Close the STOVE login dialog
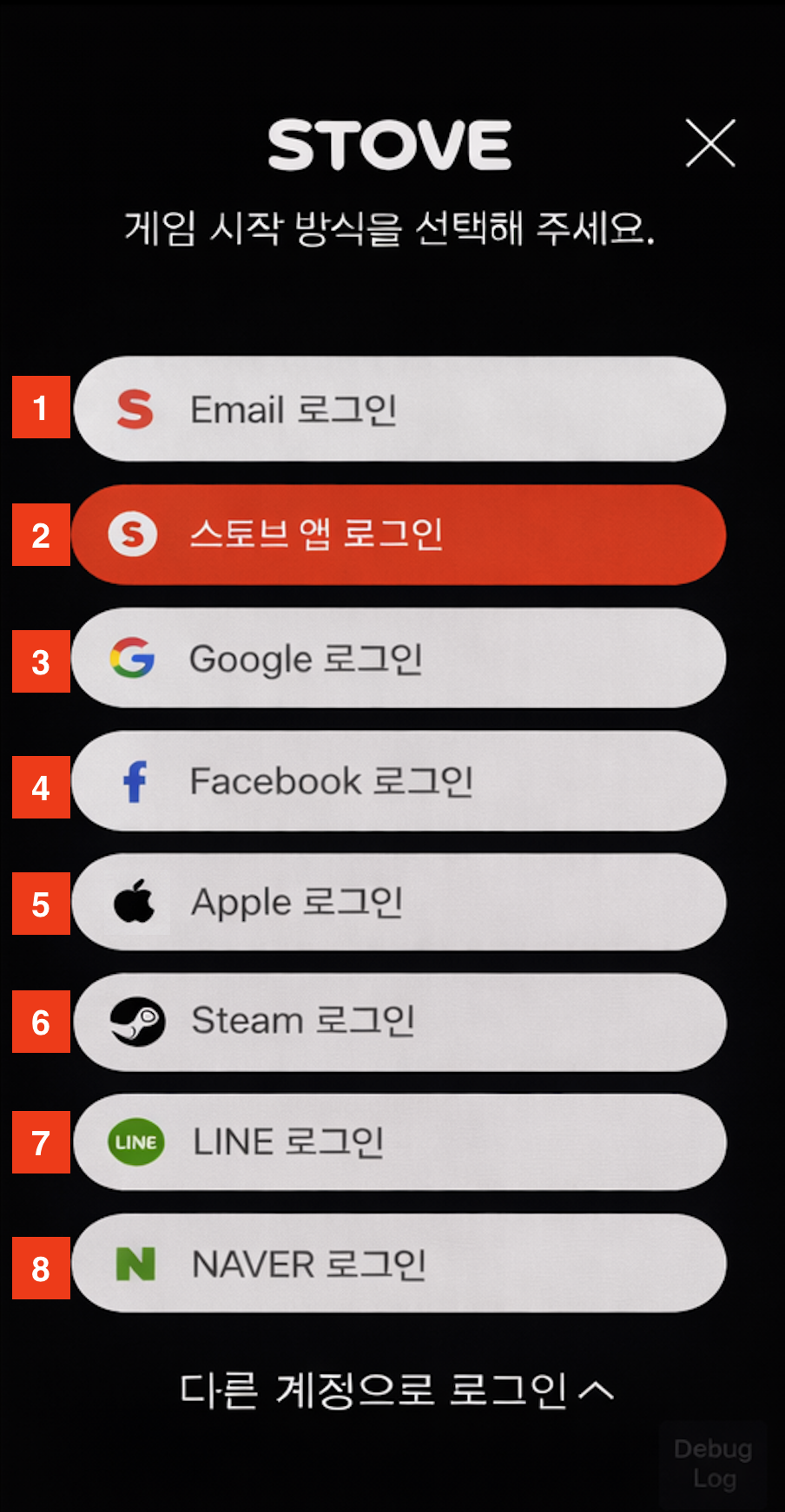Screen dimensions: 785x1512 710,143
